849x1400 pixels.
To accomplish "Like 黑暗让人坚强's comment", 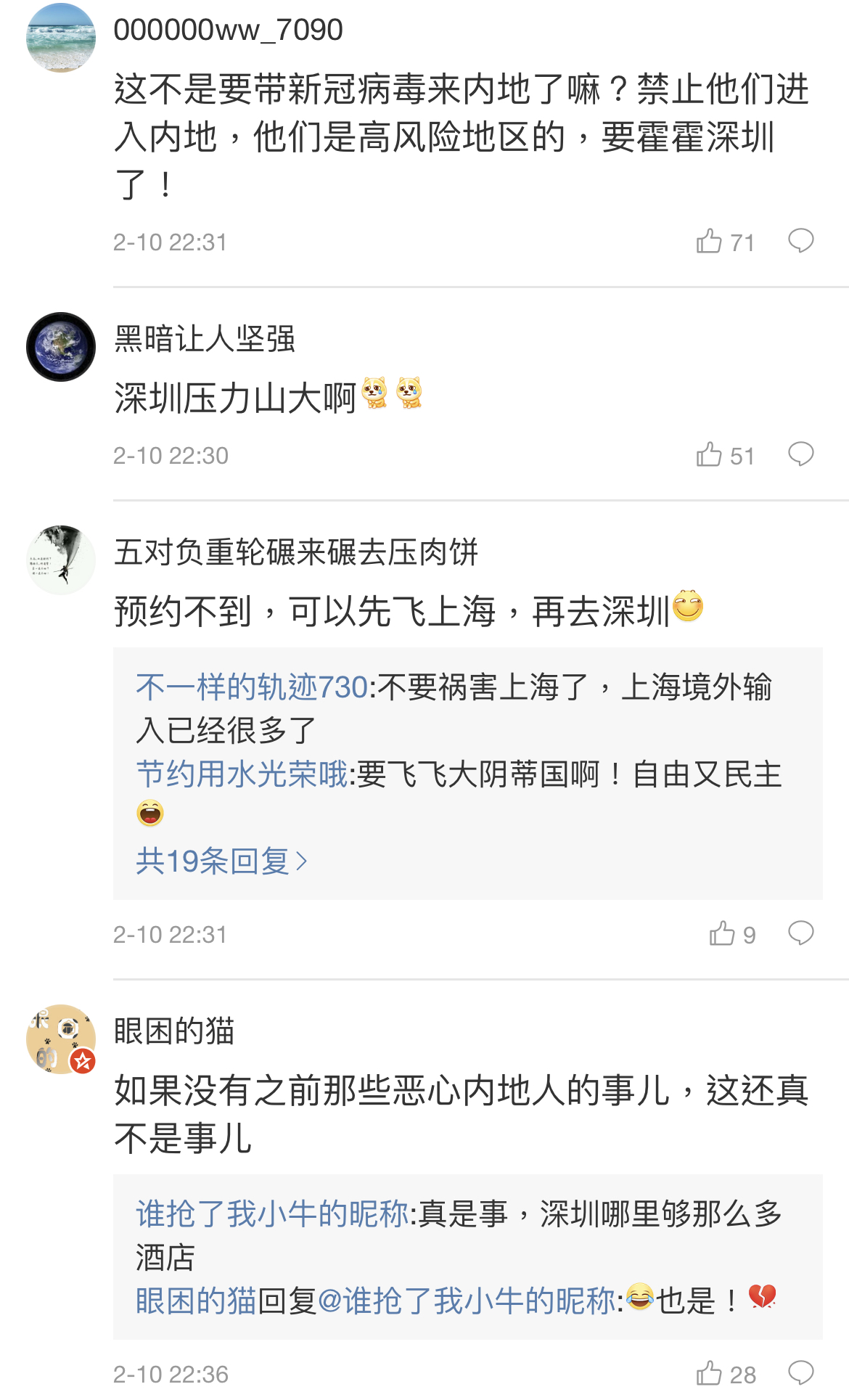I will [710, 455].
